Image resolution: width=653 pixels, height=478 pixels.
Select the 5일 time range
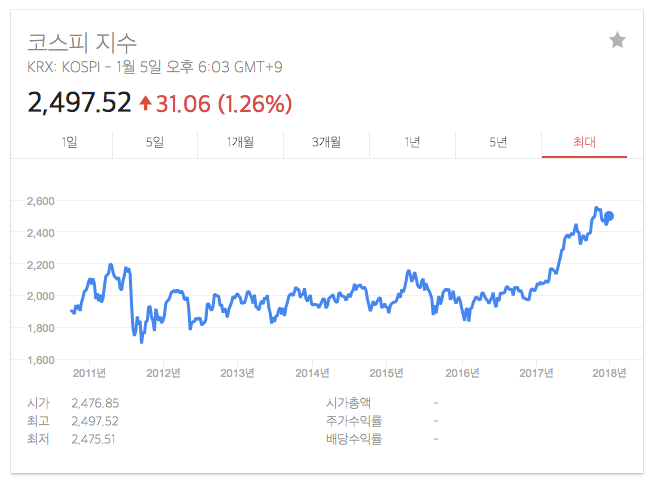tap(154, 142)
